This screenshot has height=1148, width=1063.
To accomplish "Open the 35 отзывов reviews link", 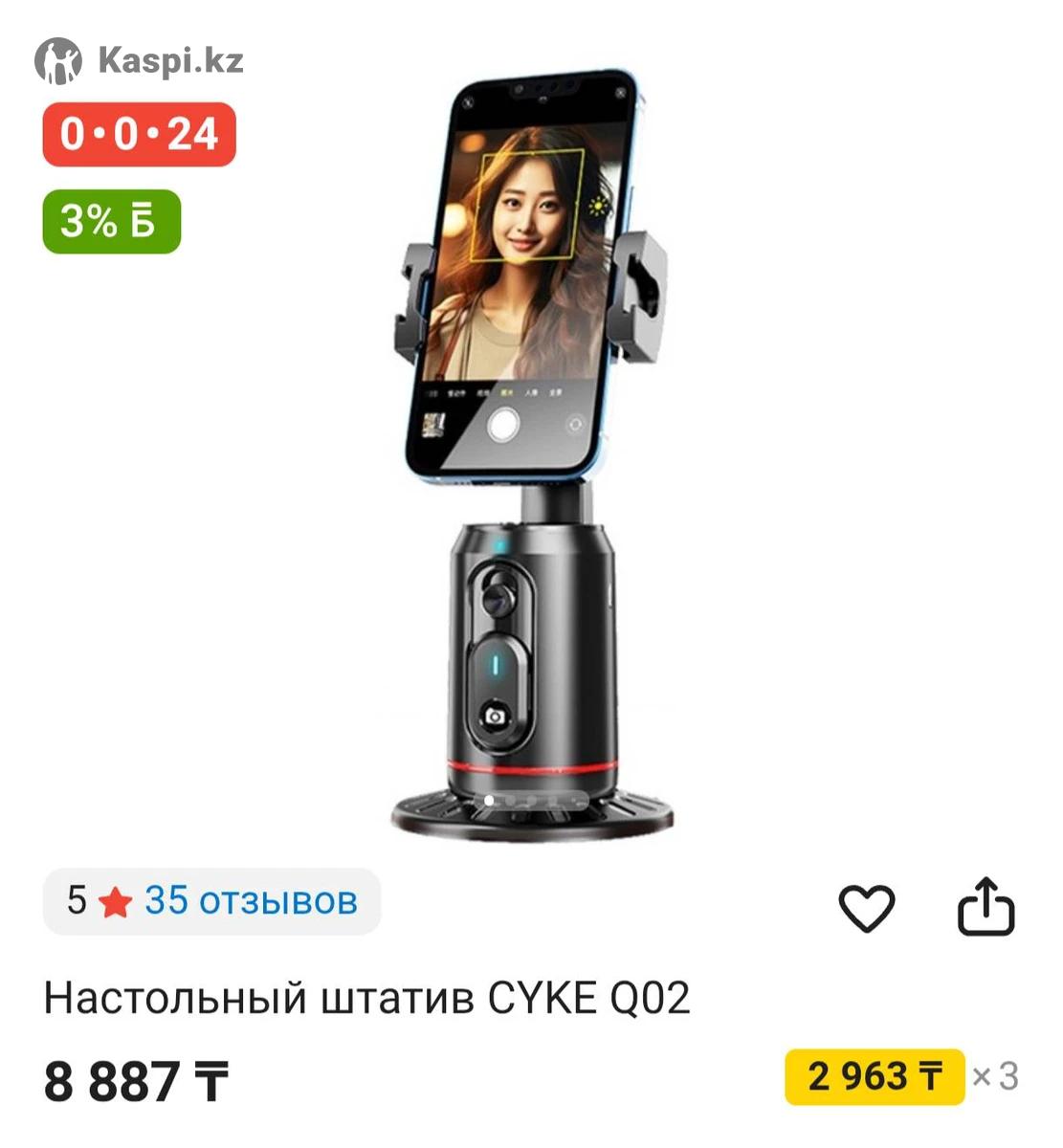I will [251, 900].
